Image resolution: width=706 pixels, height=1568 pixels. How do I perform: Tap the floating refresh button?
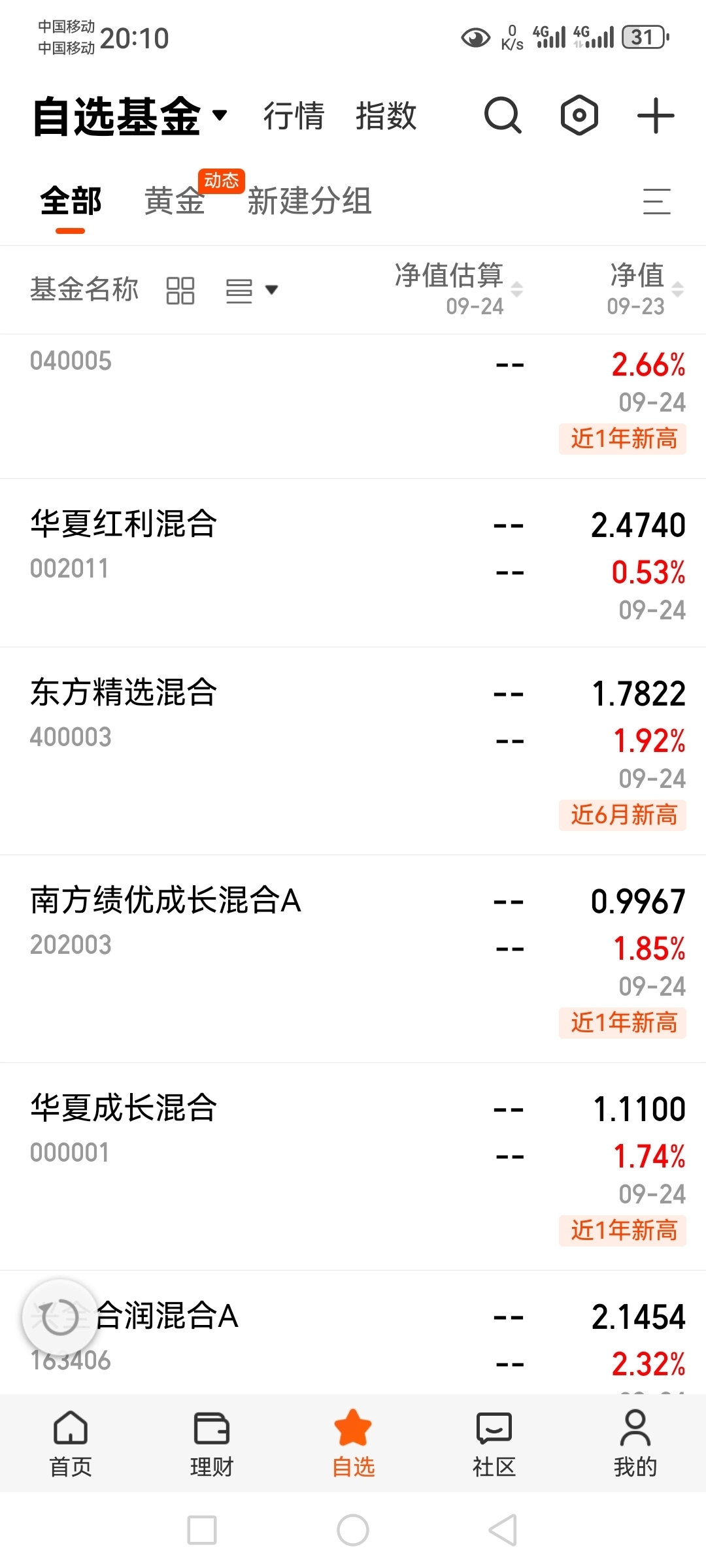[x=59, y=1316]
